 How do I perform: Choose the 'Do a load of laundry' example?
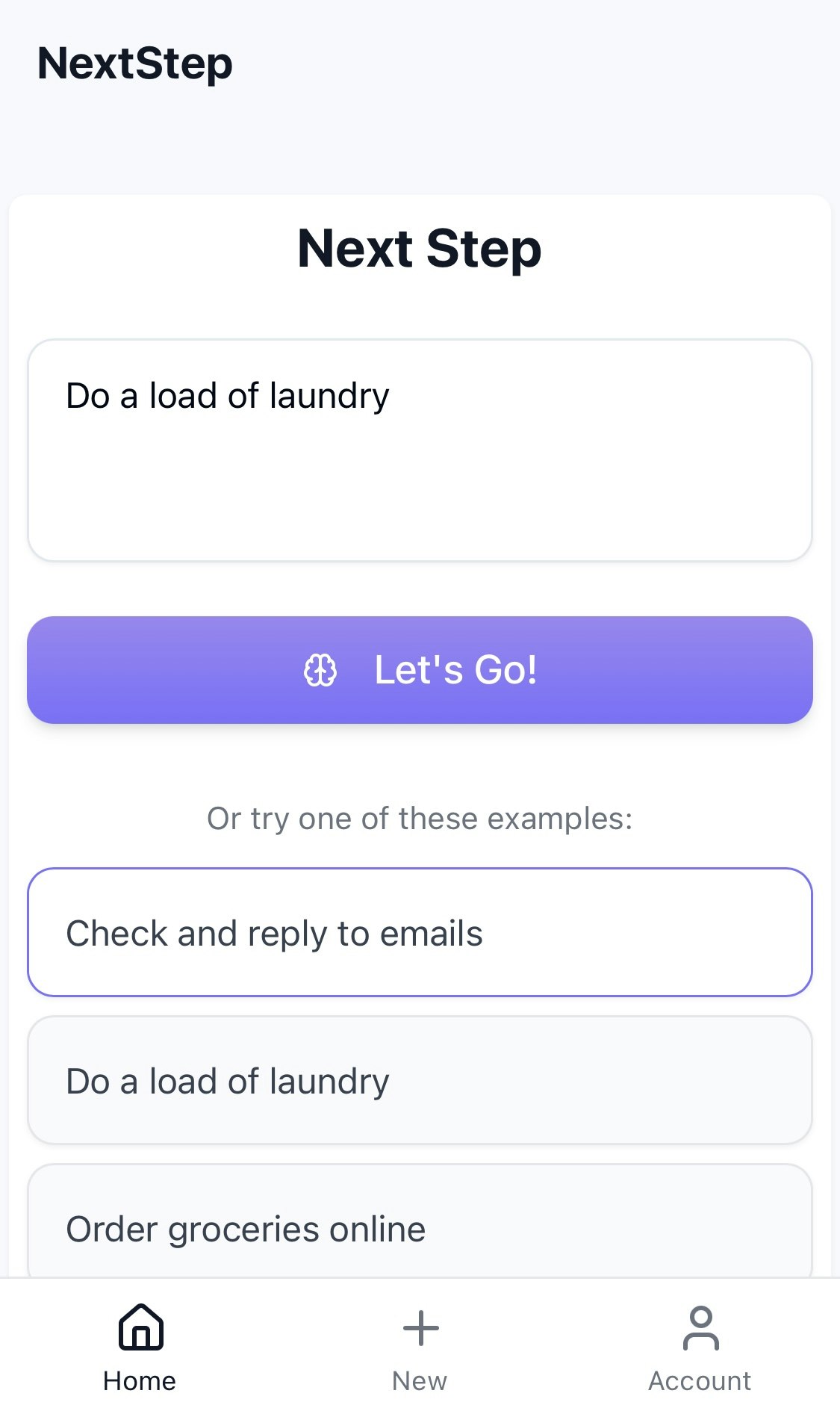point(420,1080)
